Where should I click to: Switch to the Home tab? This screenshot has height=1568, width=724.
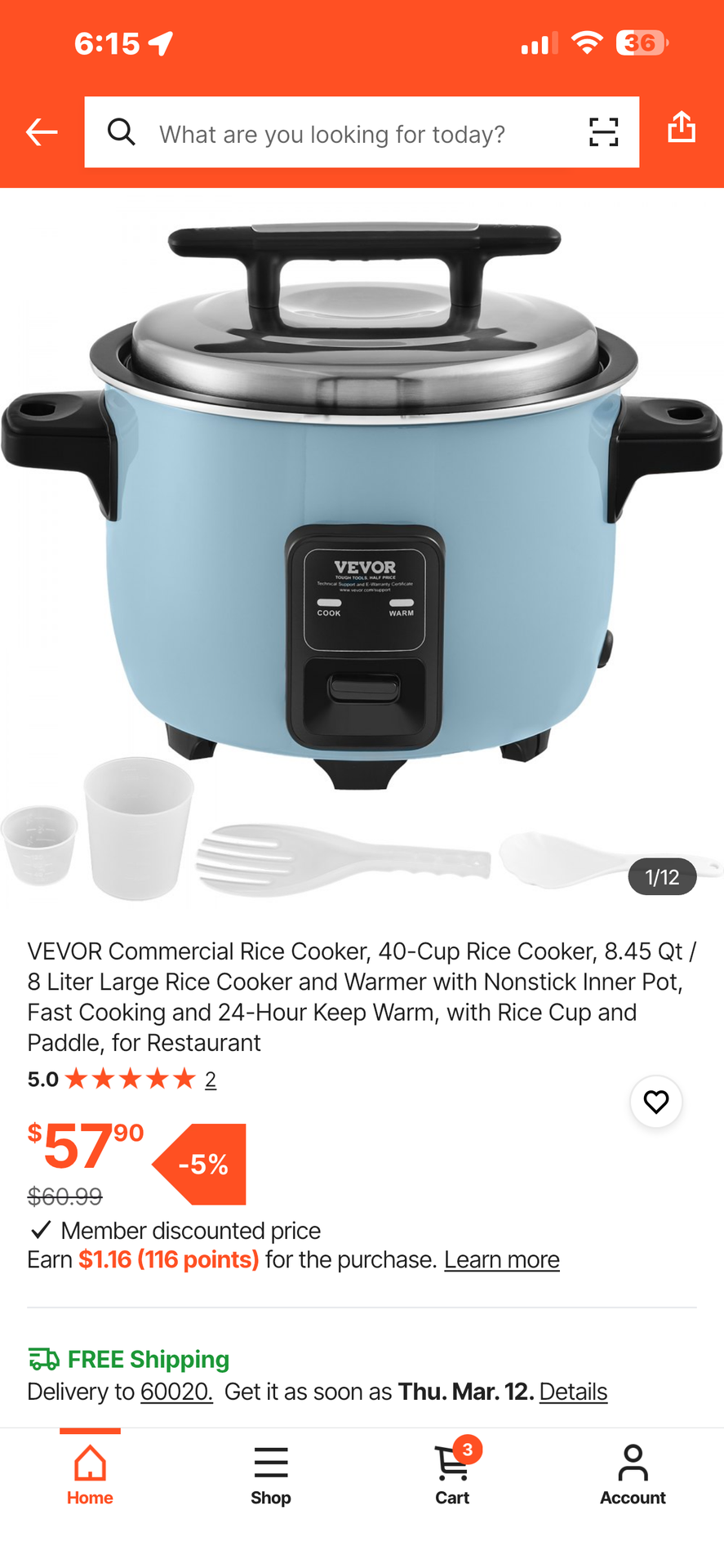(90, 1475)
